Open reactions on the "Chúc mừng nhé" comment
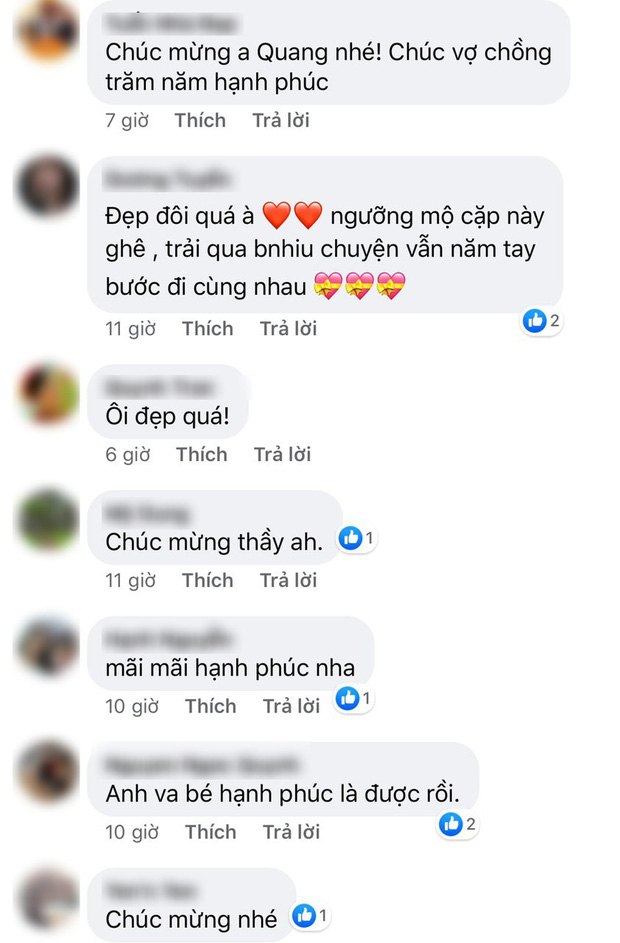Screen dimensions: 620x943 pos(311,916)
